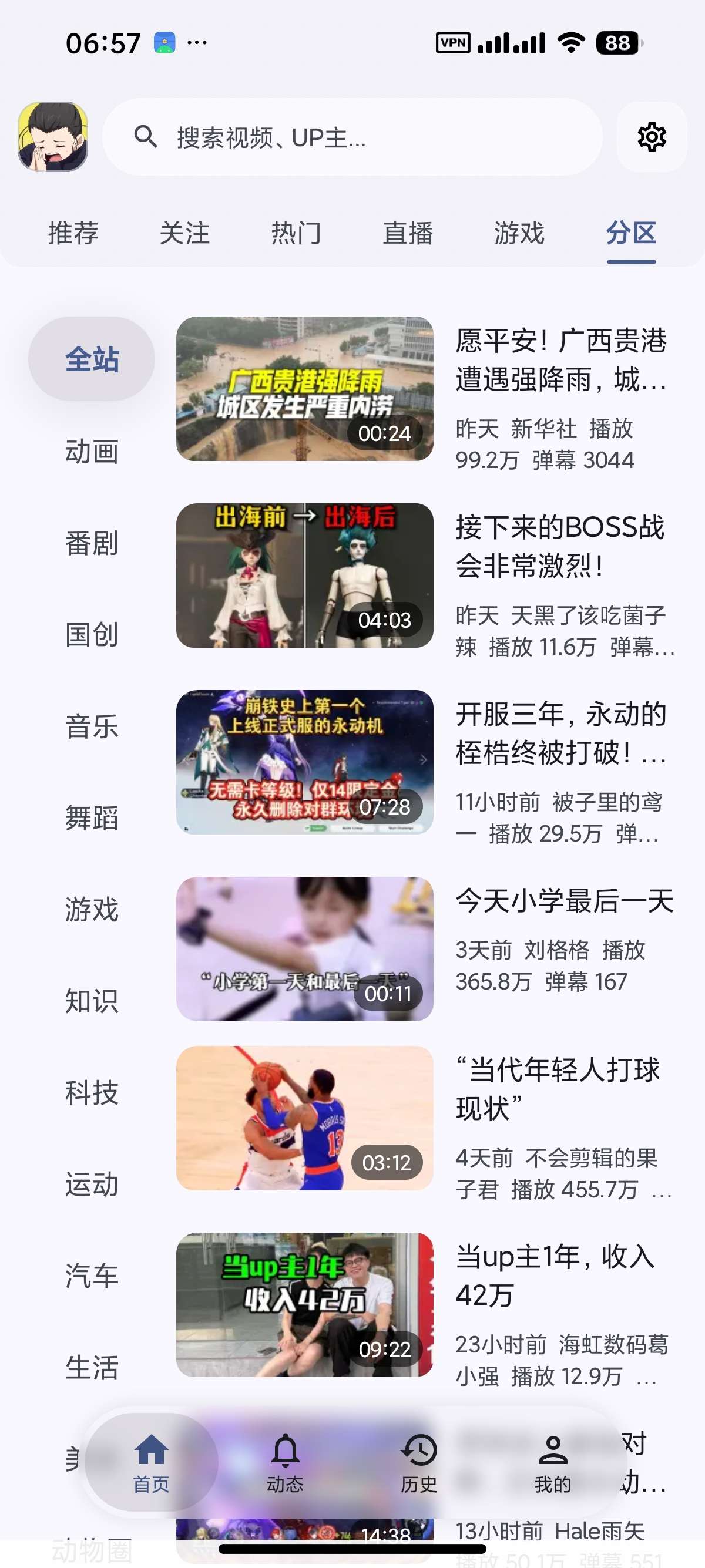Switch to the 关注 tab
Image resolution: width=705 pixels, height=1568 pixels.
(x=184, y=233)
